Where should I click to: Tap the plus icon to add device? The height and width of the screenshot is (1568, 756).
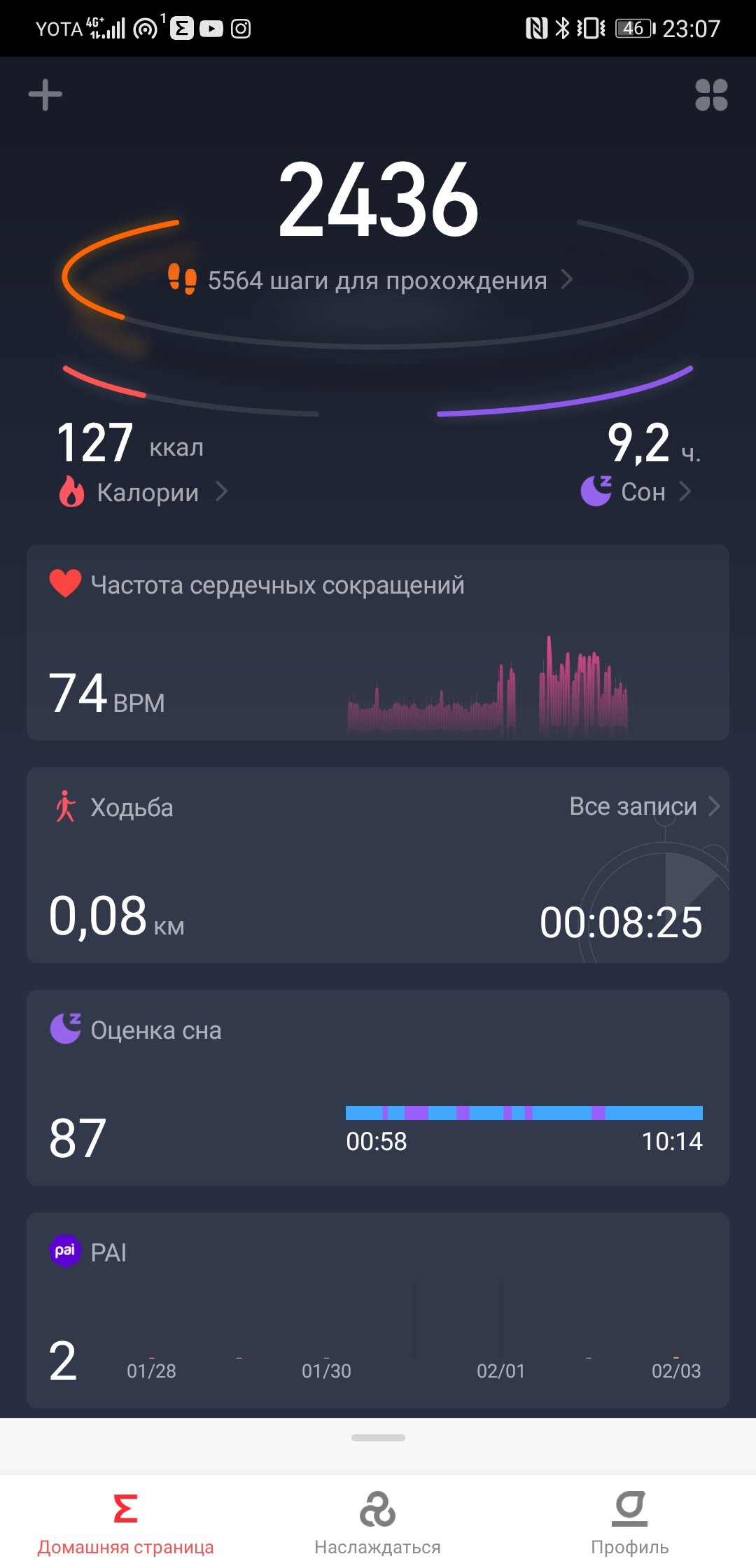tap(45, 94)
